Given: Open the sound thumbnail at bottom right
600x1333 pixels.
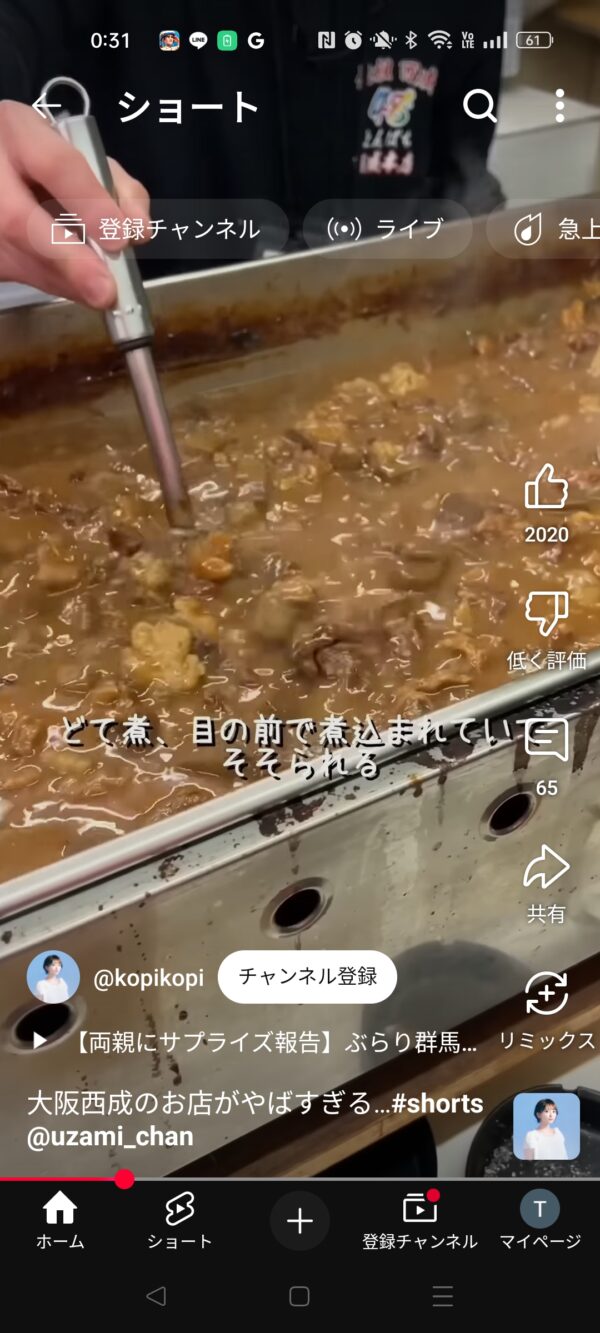Looking at the screenshot, I should tap(546, 1126).
